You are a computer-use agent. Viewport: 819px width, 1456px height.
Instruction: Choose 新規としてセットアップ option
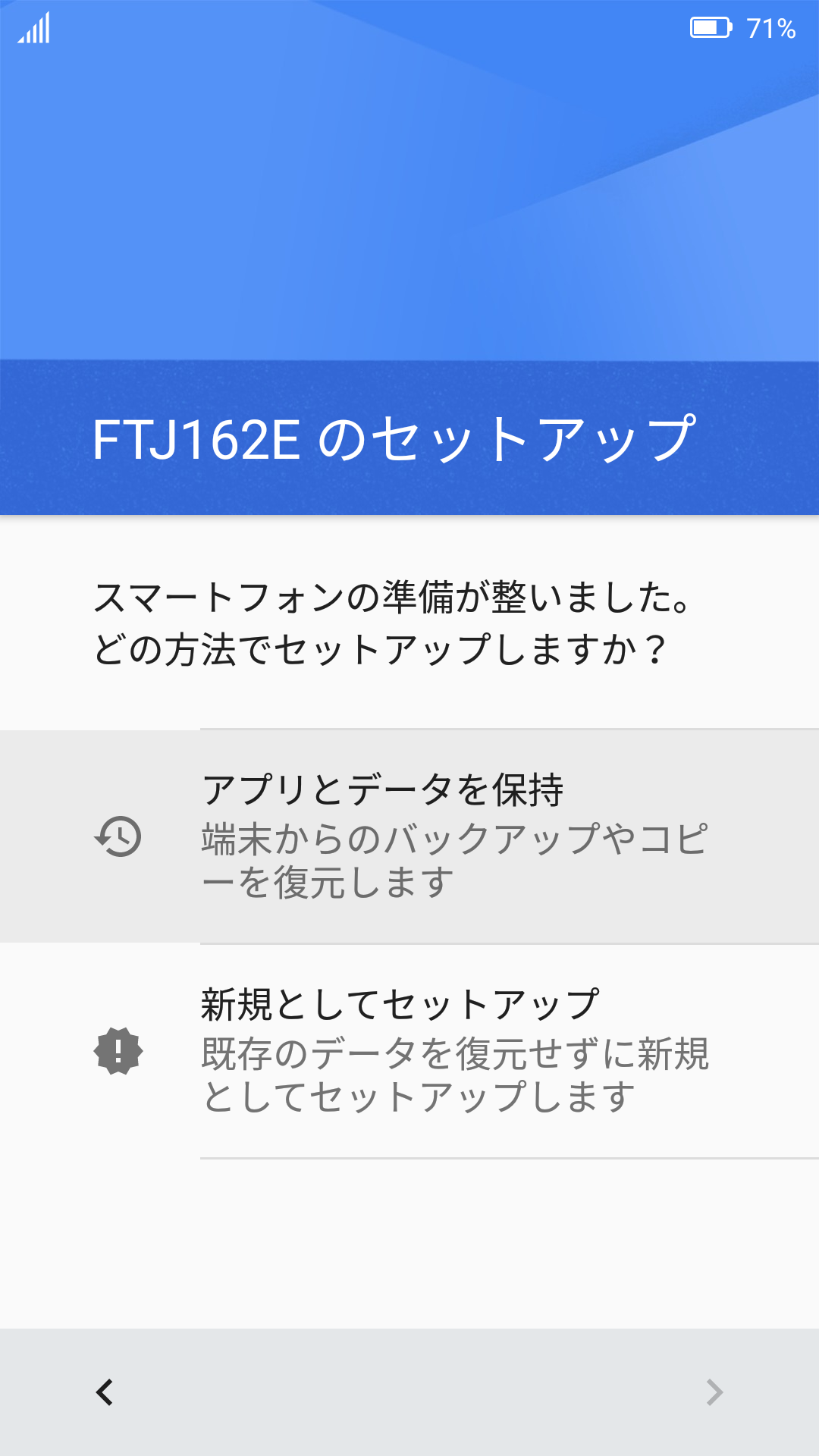coord(409,1051)
